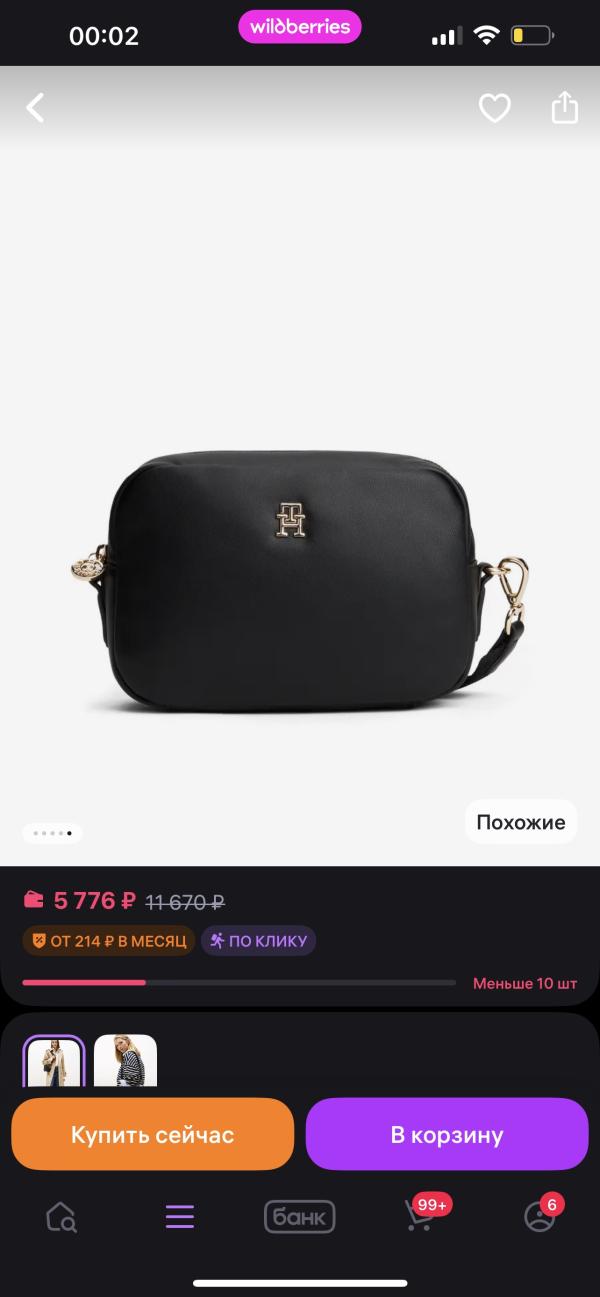Add the bag to cart with В корзину
This screenshot has height=1297, width=600.
[x=447, y=1134]
